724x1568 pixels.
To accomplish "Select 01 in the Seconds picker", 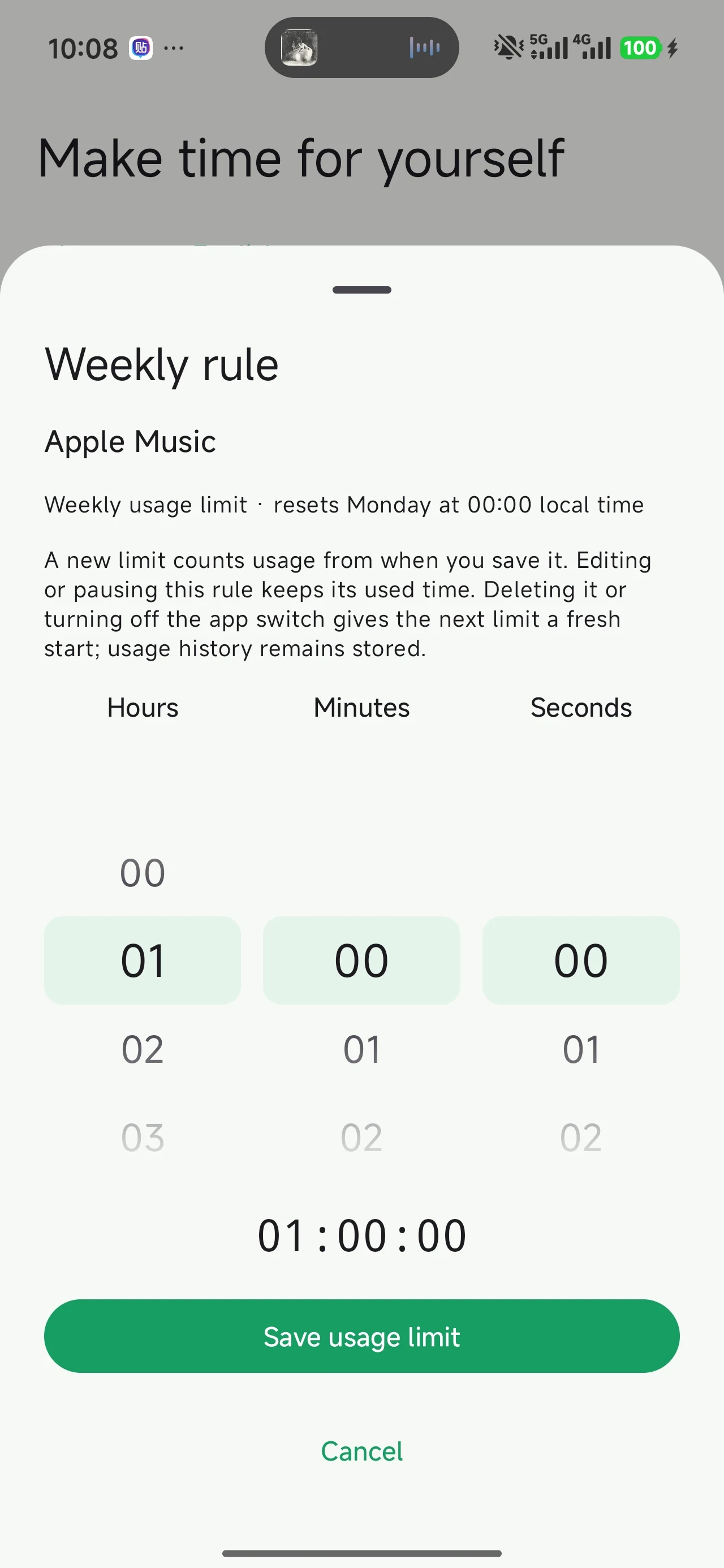I will (x=581, y=1049).
